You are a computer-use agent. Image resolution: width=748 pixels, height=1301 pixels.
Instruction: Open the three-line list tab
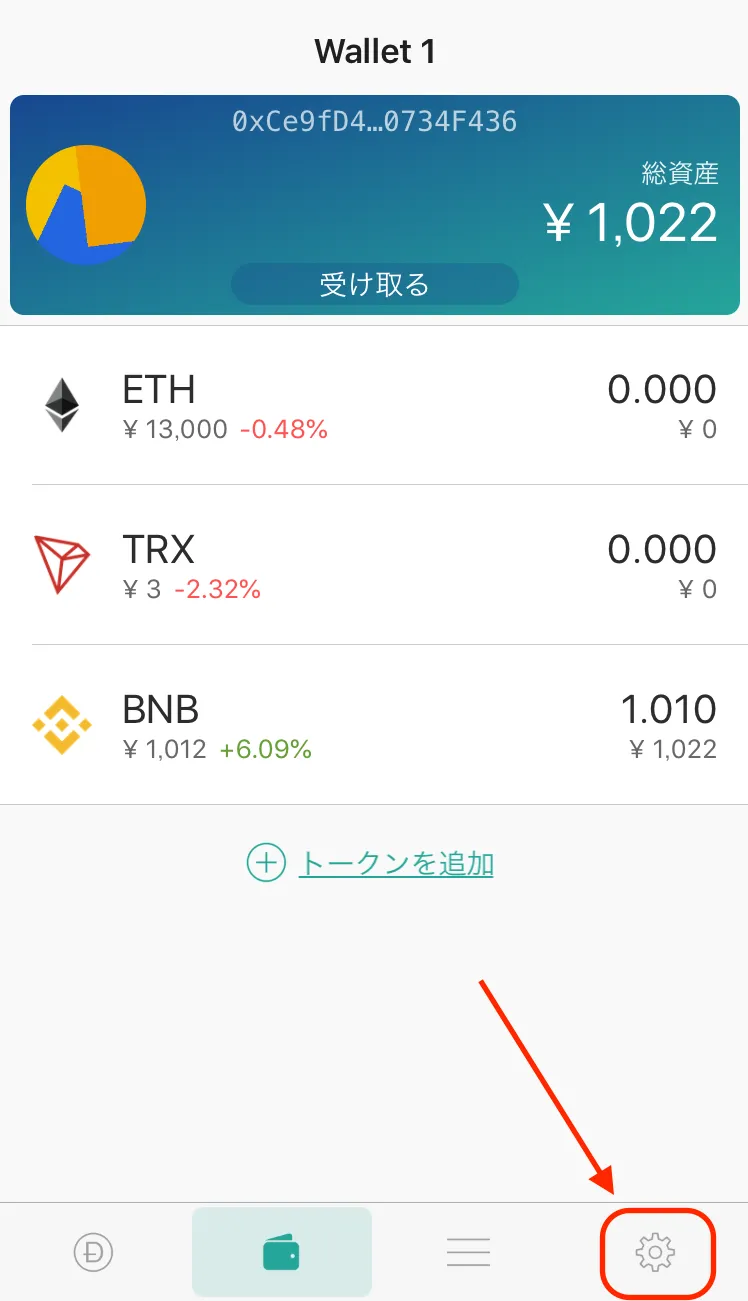(x=468, y=1251)
